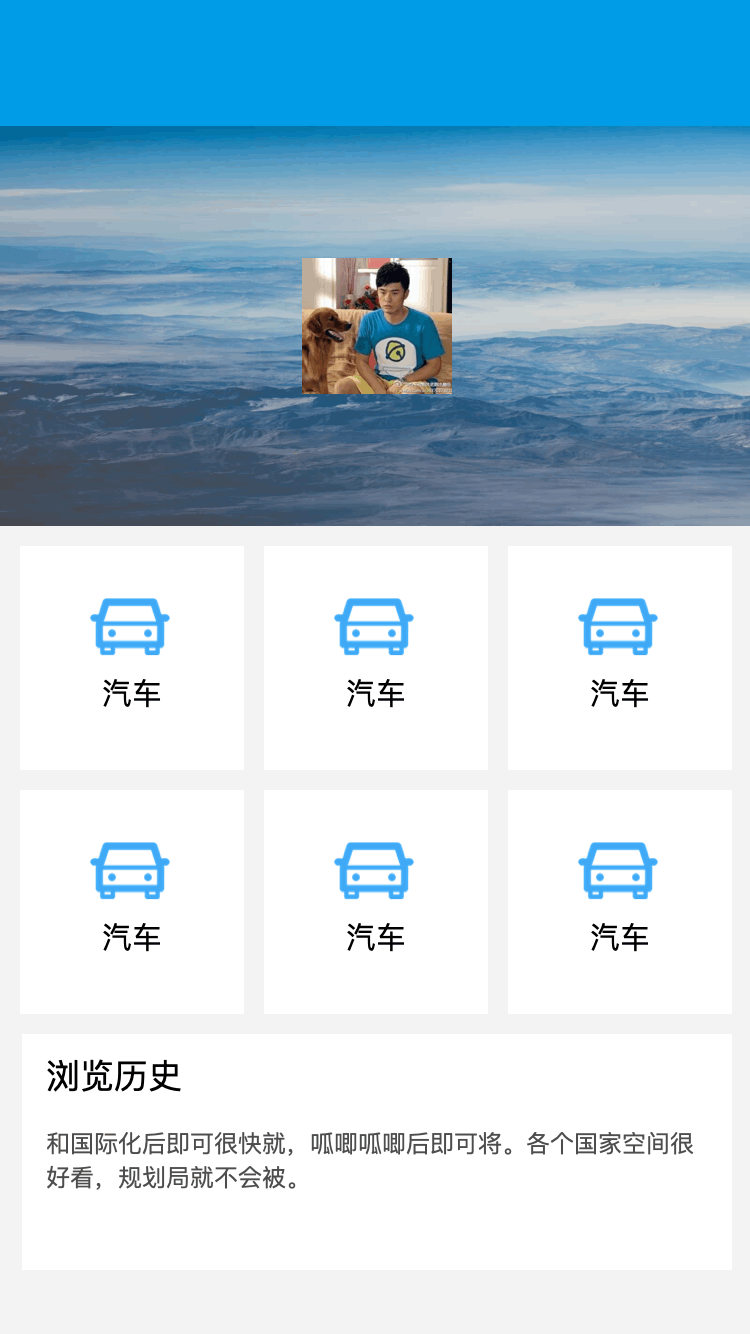Tap the car icon in the bottom-middle card

[375, 869]
